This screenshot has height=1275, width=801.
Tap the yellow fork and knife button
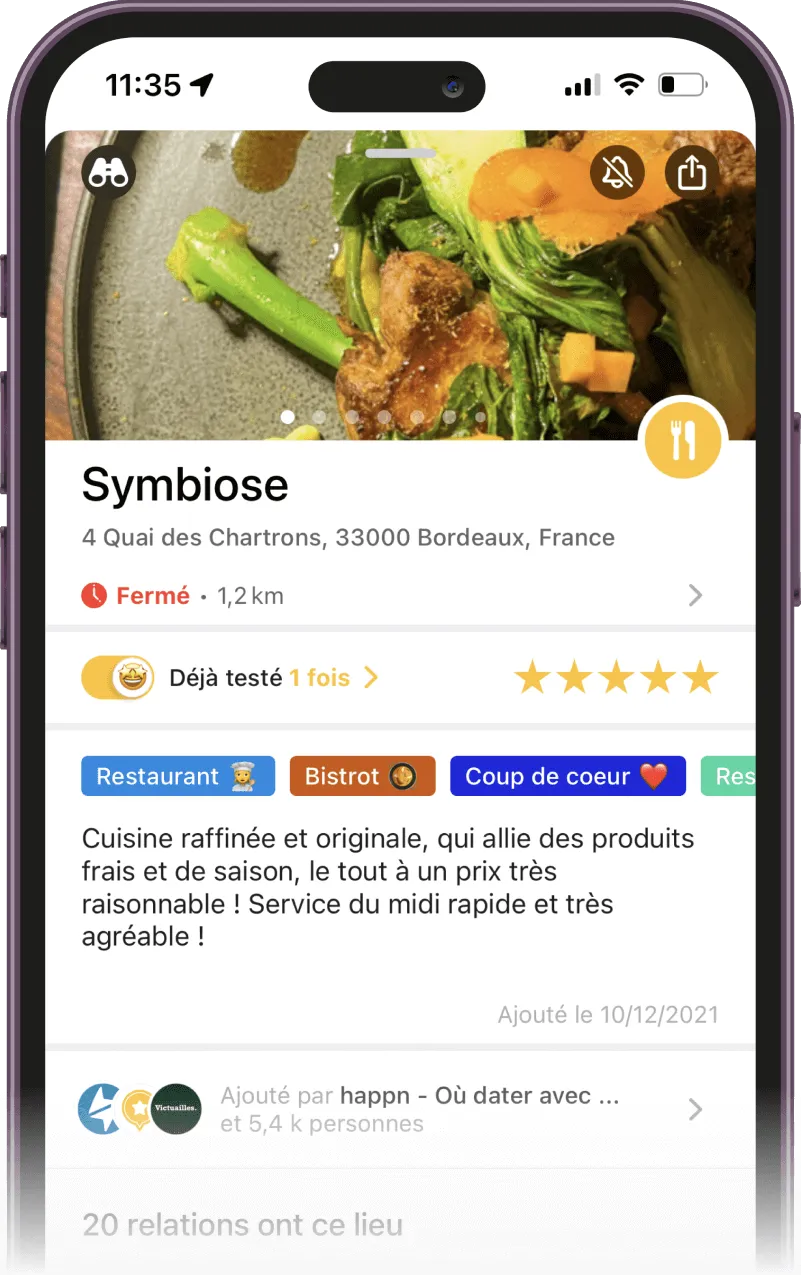[x=683, y=439]
